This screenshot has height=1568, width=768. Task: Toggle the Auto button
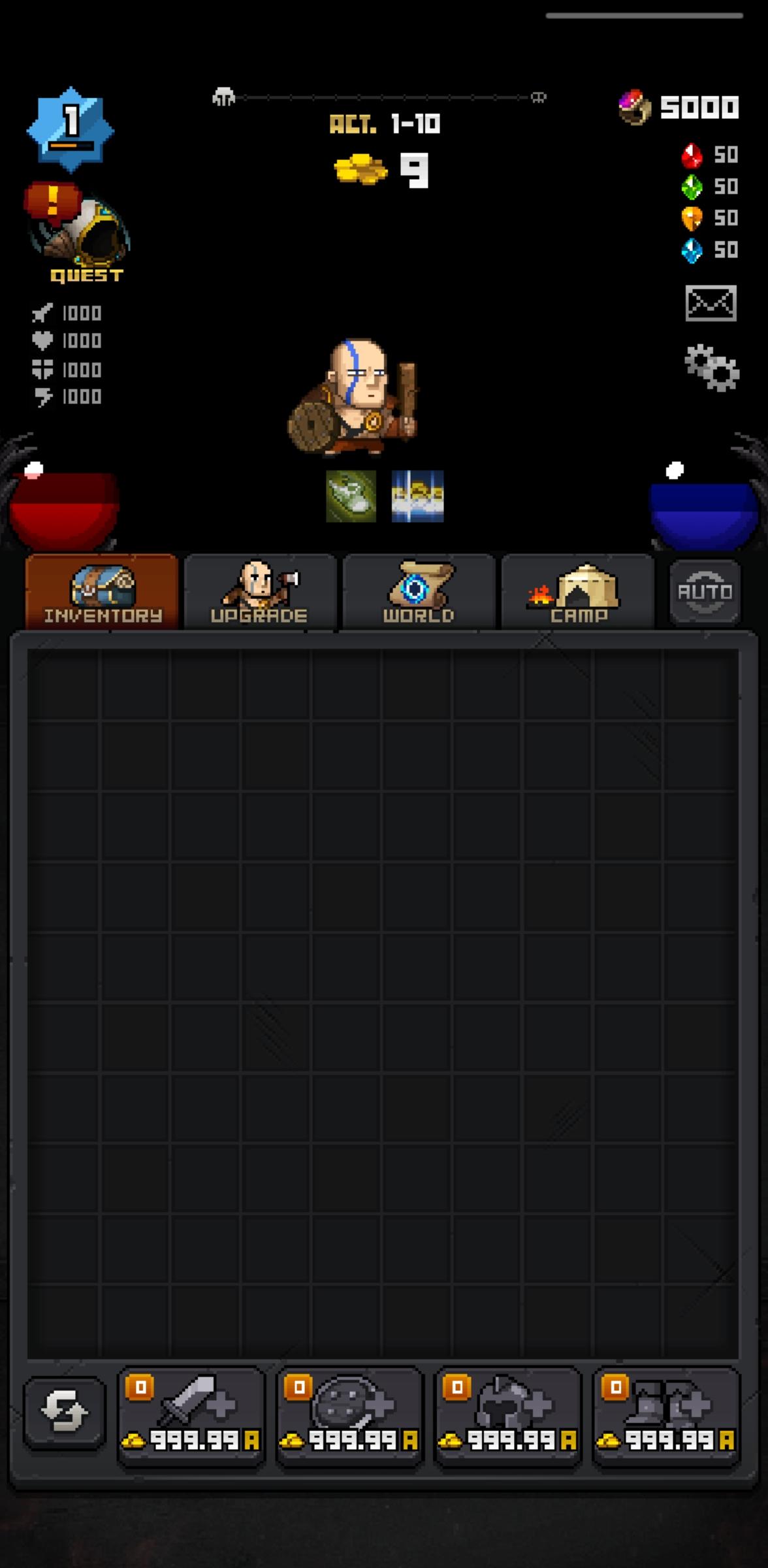pyautogui.click(x=705, y=592)
